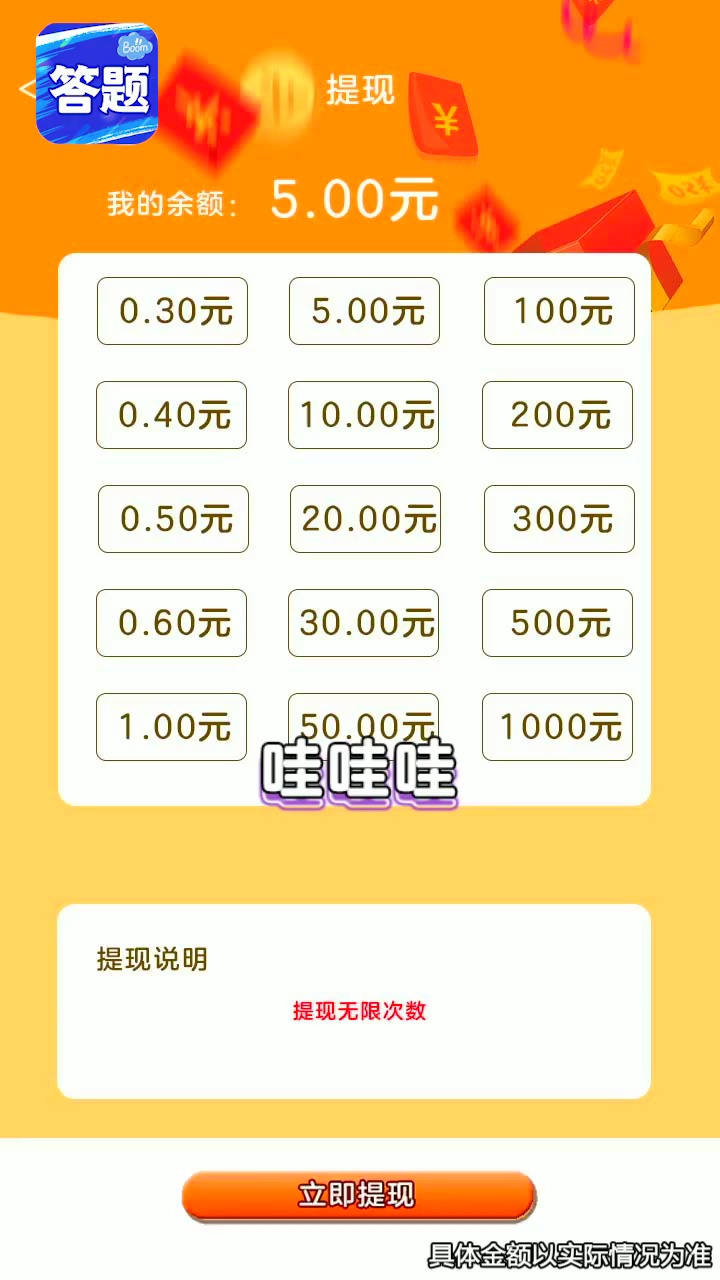Tap the 30.00元 option

(x=364, y=623)
